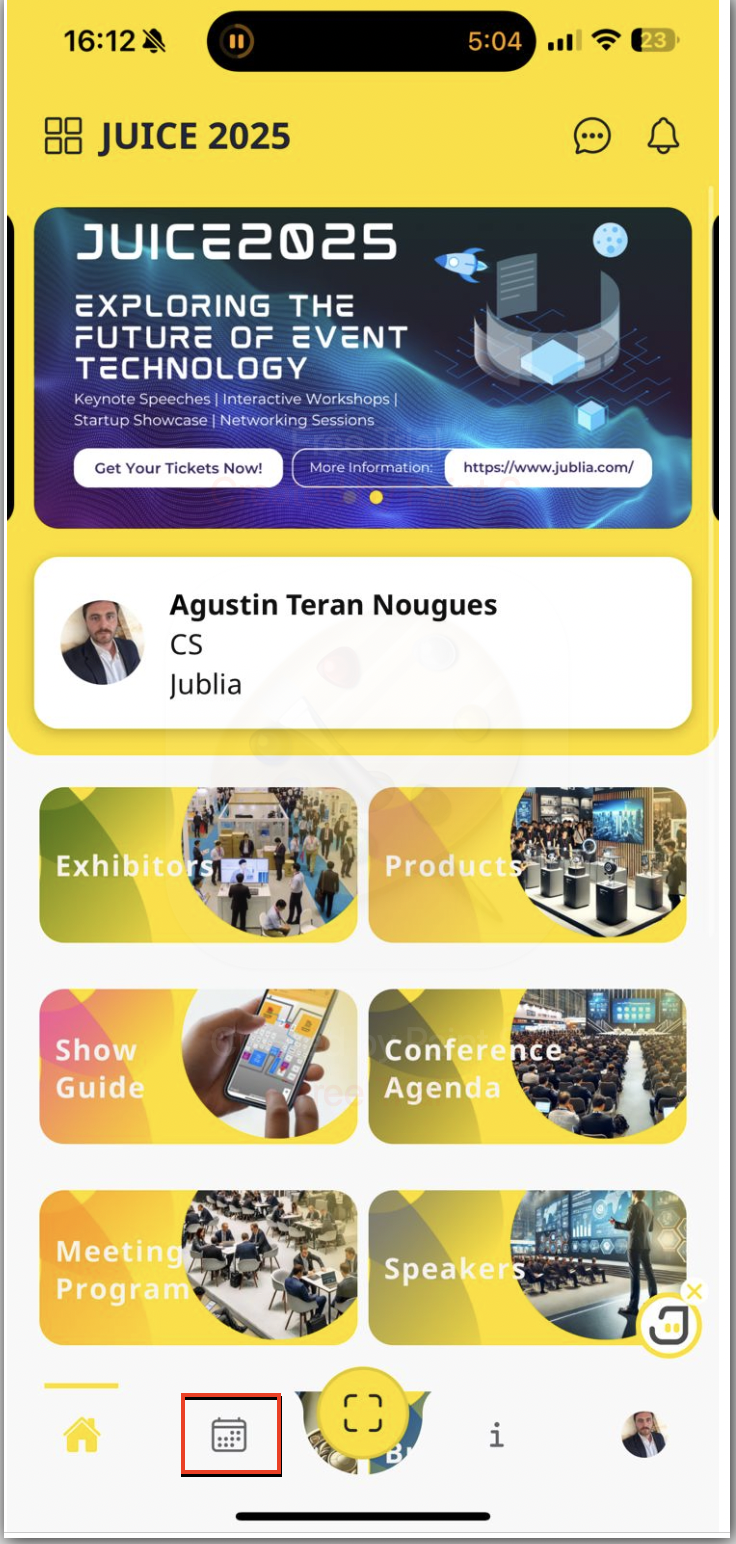Go to the profile photo tab
Viewport: 736px width, 1544px height.
click(643, 1435)
